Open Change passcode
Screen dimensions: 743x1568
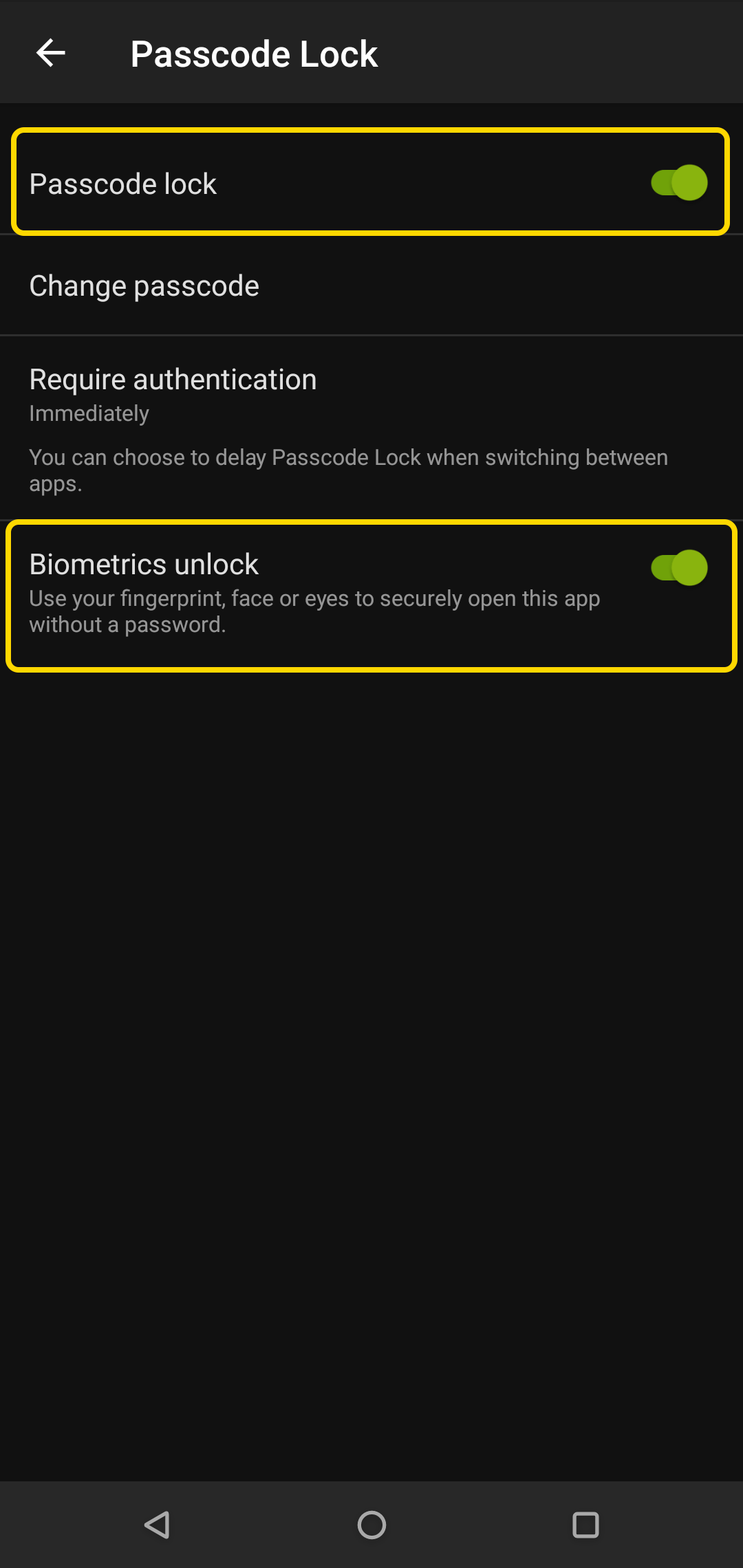[371, 286]
